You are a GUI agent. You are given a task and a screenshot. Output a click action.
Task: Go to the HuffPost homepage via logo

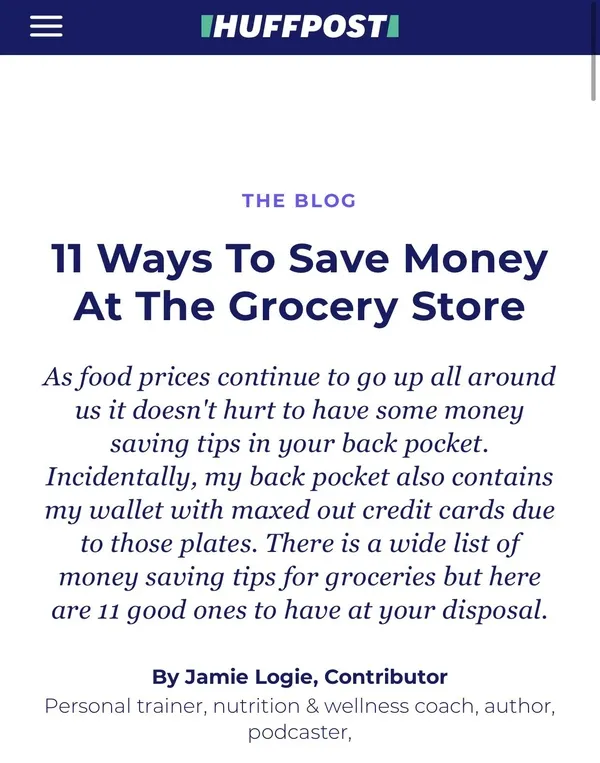(299, 27)
